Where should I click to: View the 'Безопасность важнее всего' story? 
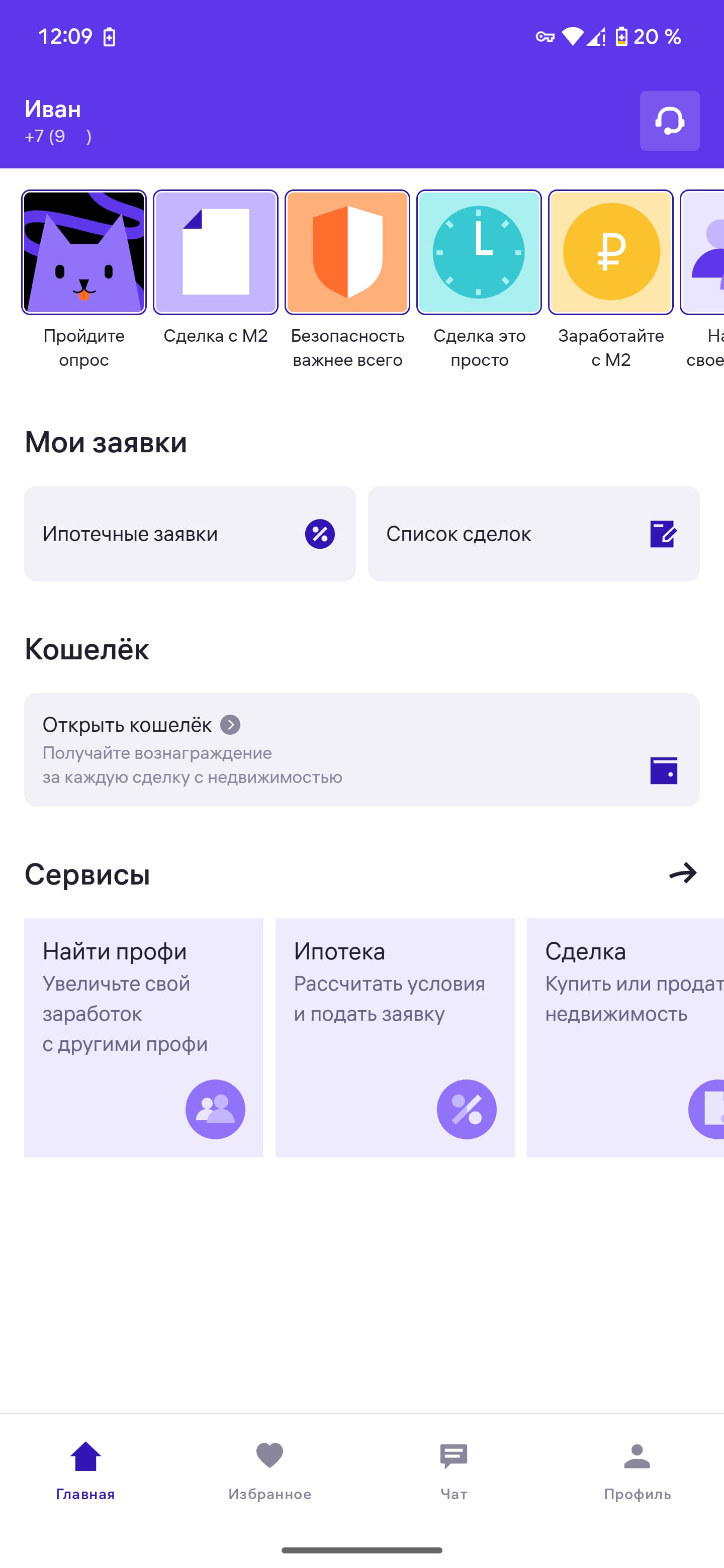[347, 252]
